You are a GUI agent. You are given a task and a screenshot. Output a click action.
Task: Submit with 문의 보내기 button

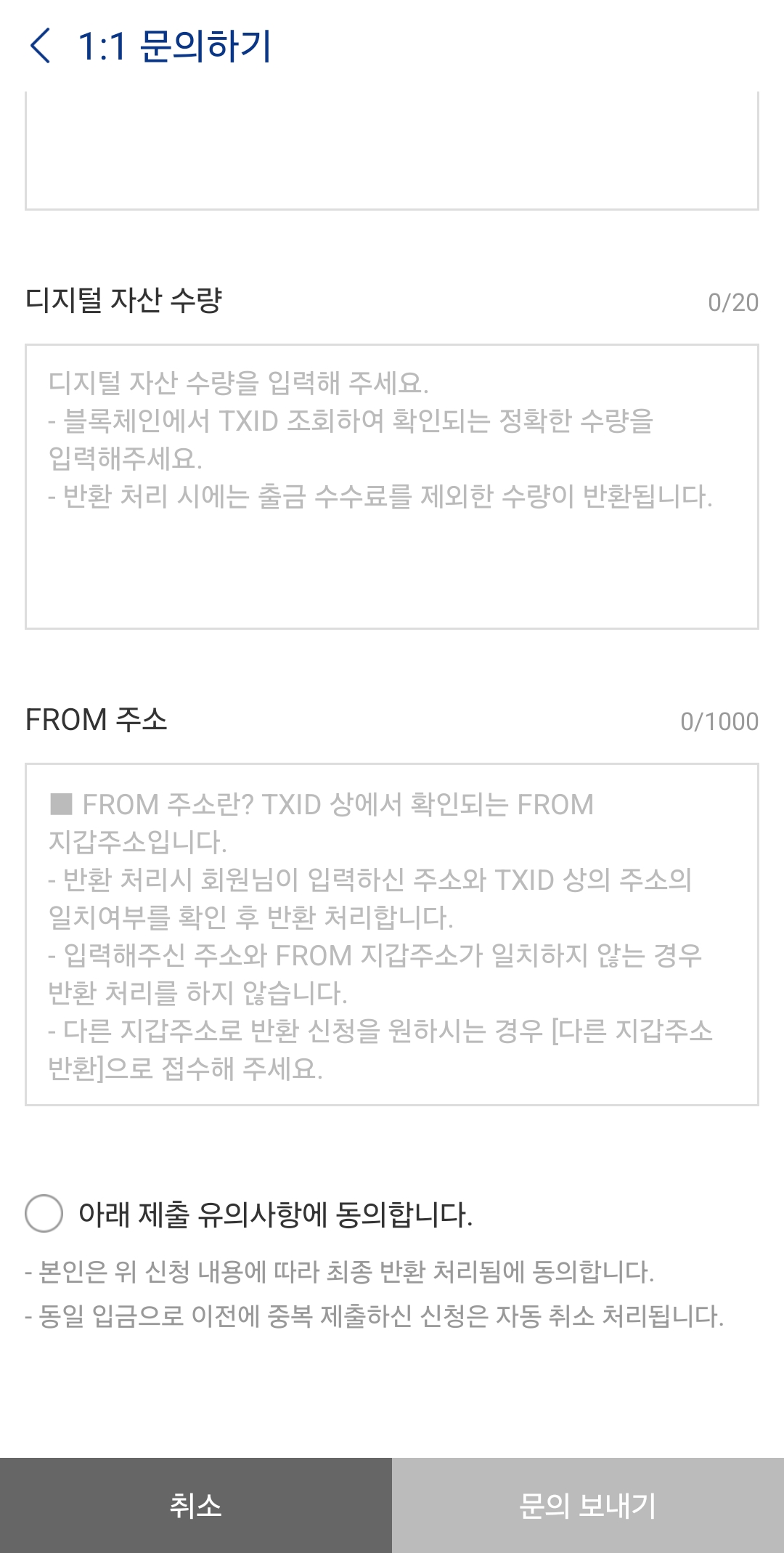(588, 1505)
